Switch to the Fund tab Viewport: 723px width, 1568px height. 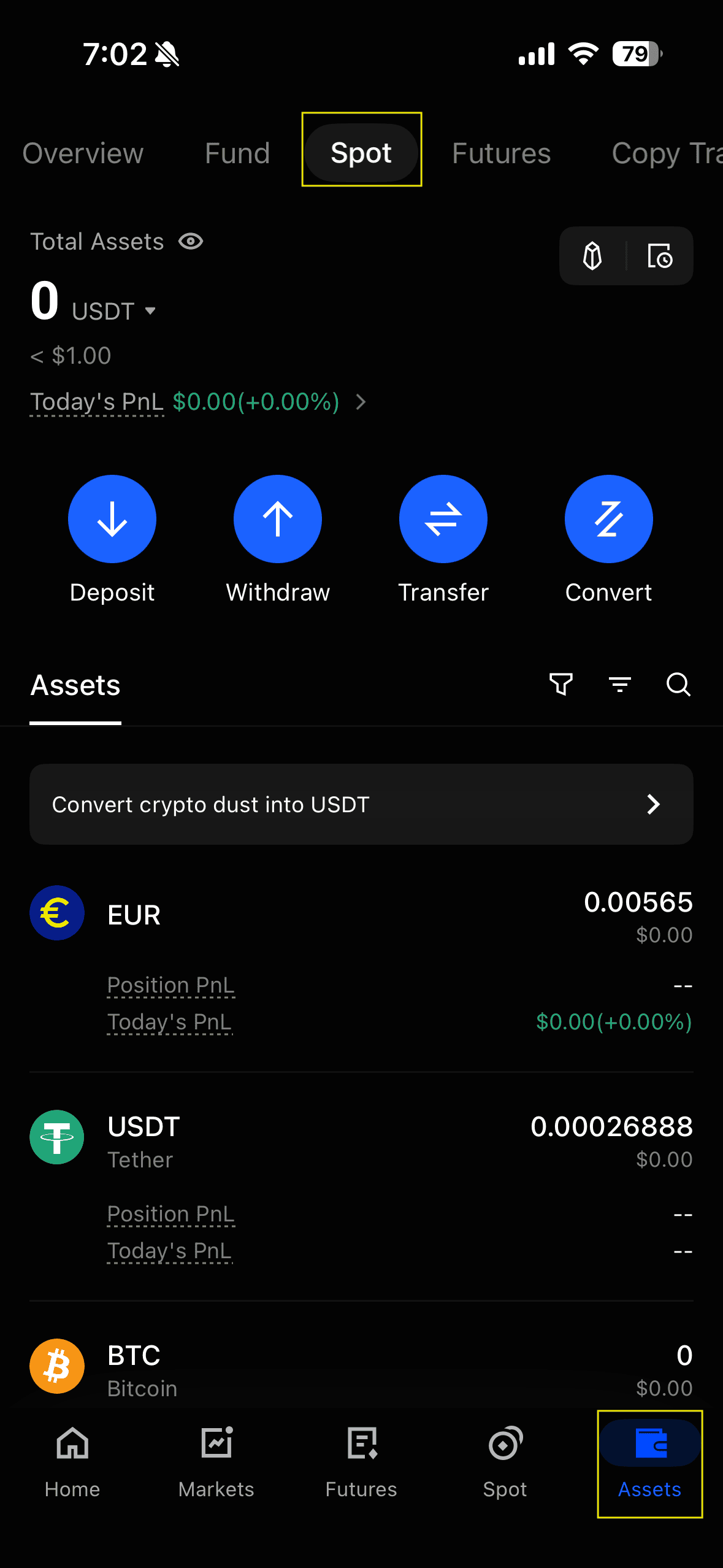(x=237, y=153)
